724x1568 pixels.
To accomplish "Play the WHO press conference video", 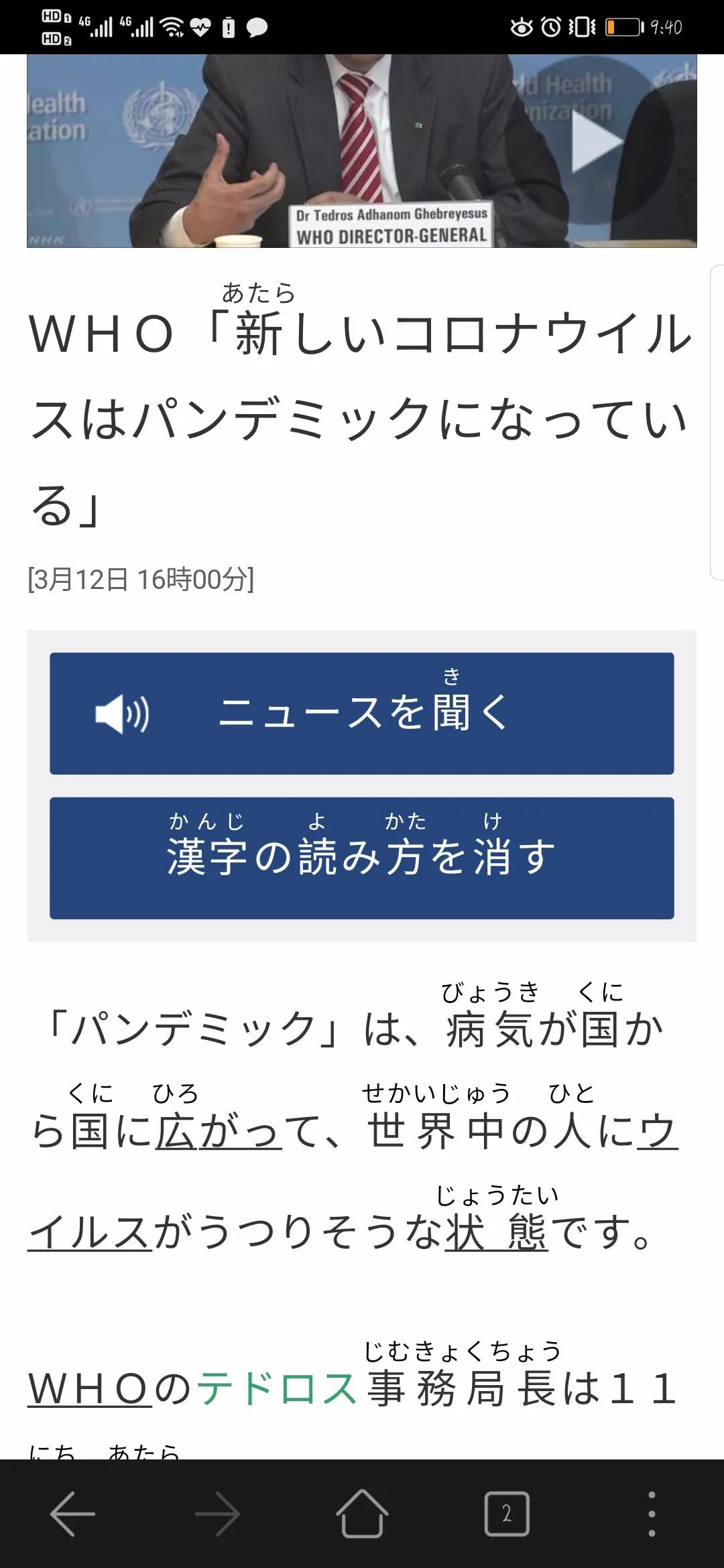I will tap(596, 142).
